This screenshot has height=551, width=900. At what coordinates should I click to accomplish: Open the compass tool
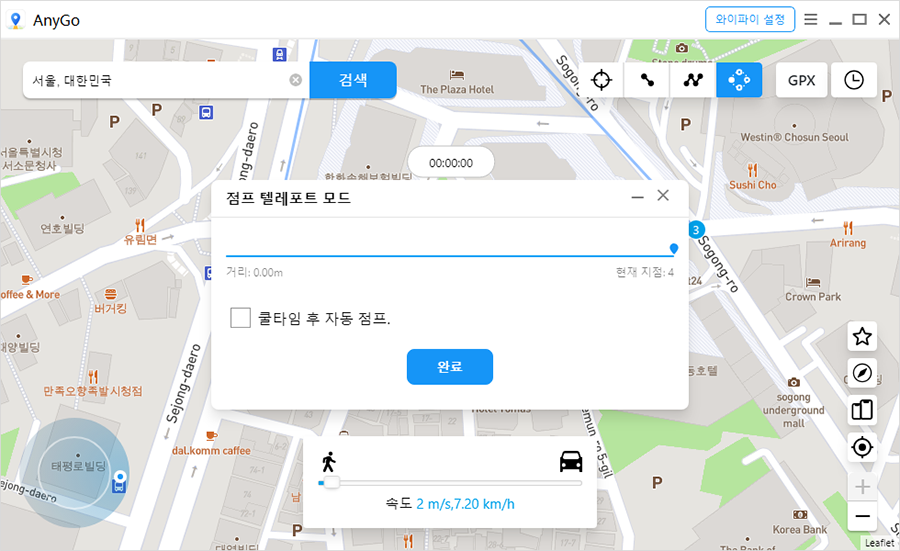(x=862, y=373)
